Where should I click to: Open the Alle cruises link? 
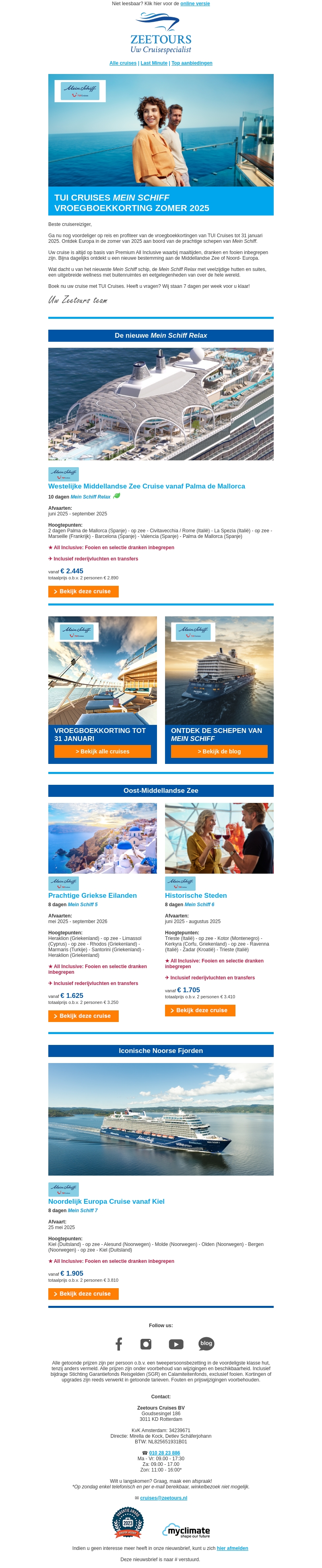[x=123, y=63]
